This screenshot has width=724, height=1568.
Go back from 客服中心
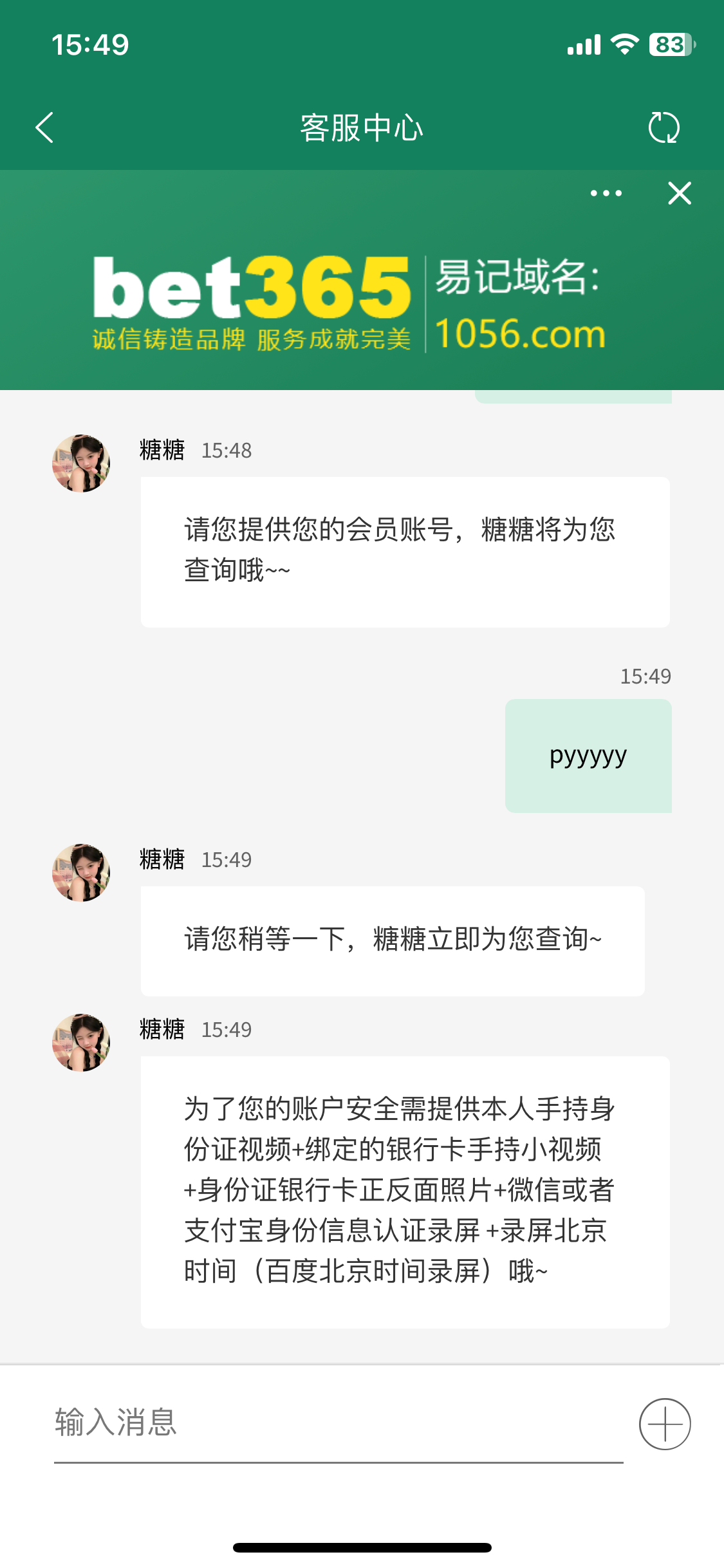click(x=44, y=127)
